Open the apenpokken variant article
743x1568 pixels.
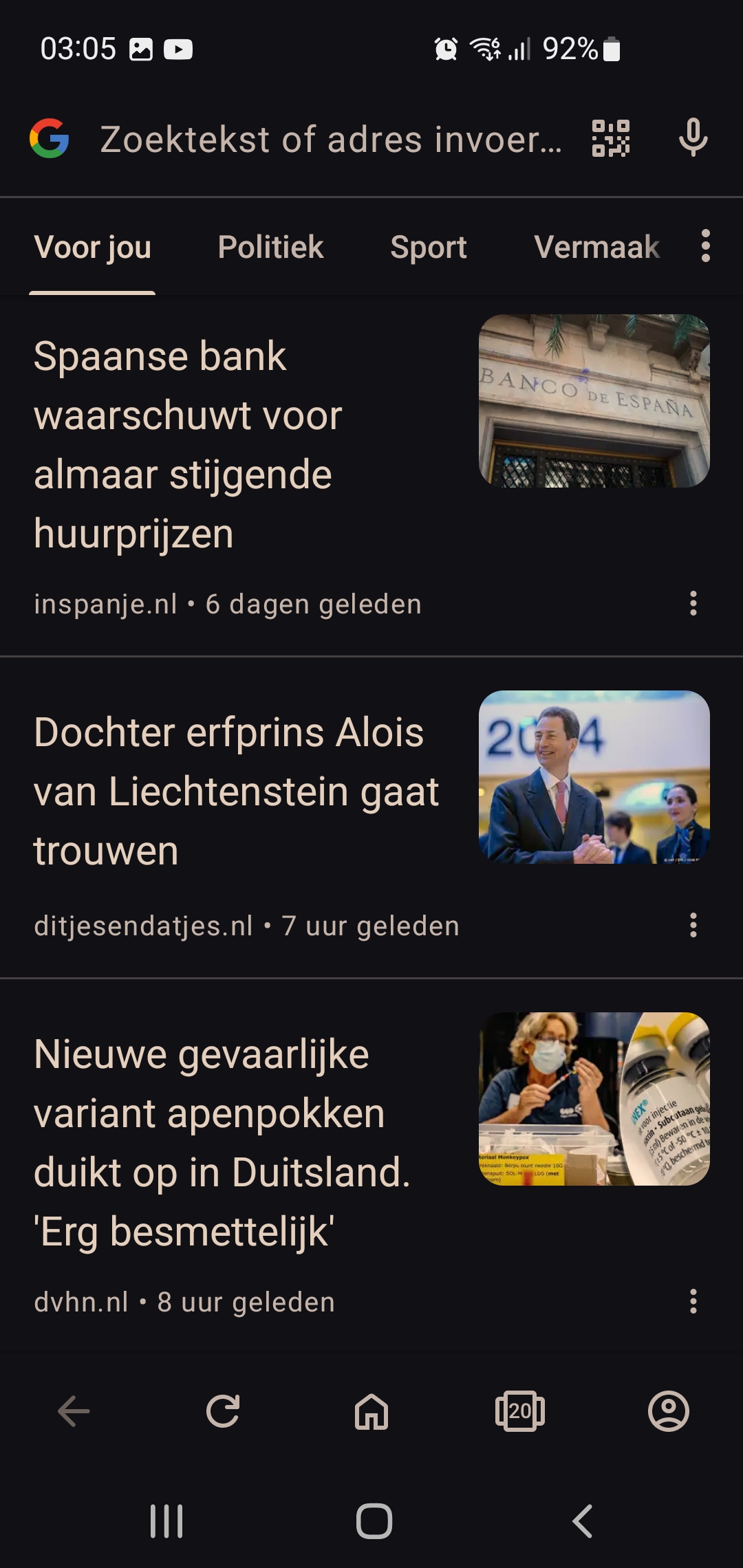point(222,1142)
